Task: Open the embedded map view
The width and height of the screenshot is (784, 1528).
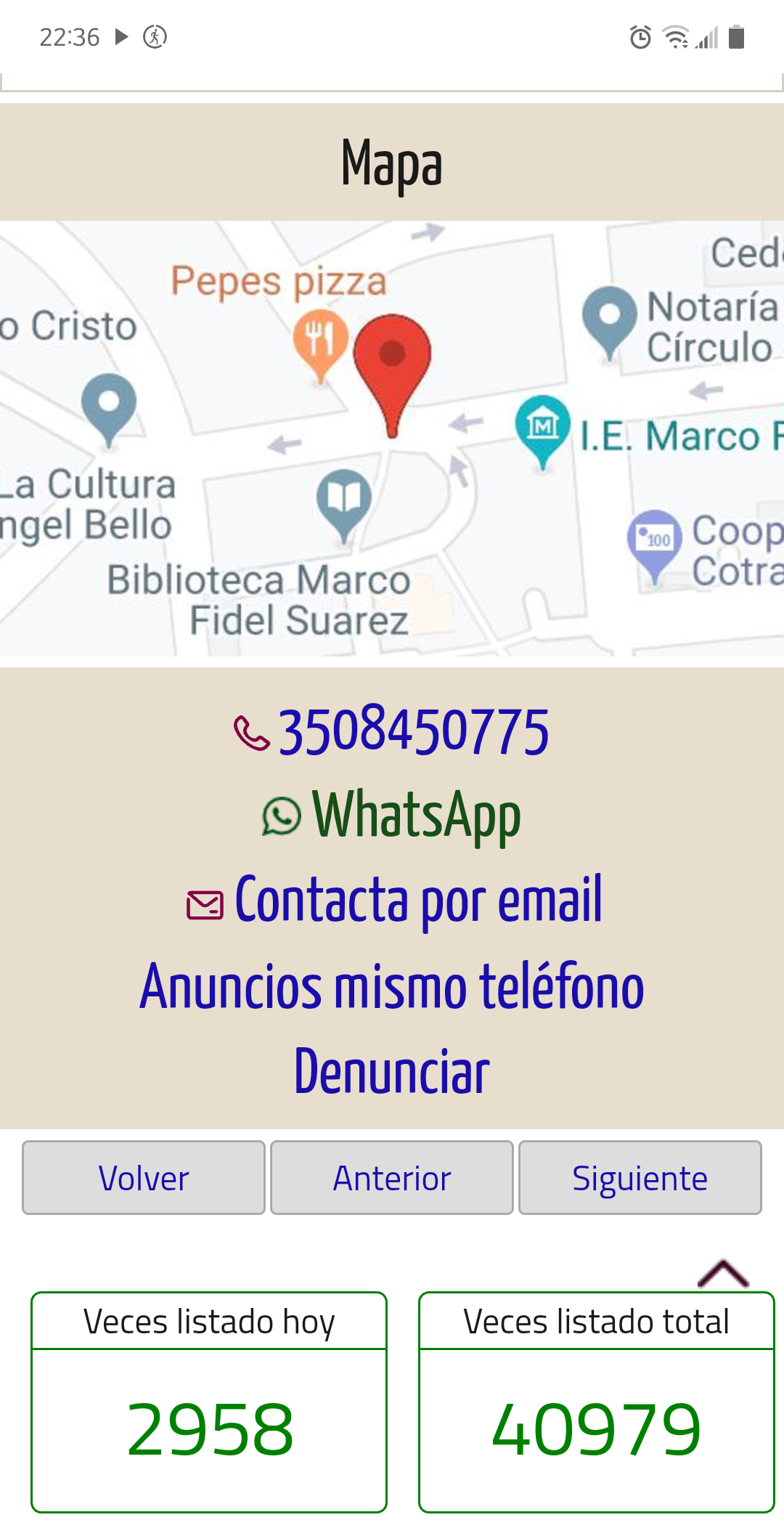Action: [x=392, y=438]
